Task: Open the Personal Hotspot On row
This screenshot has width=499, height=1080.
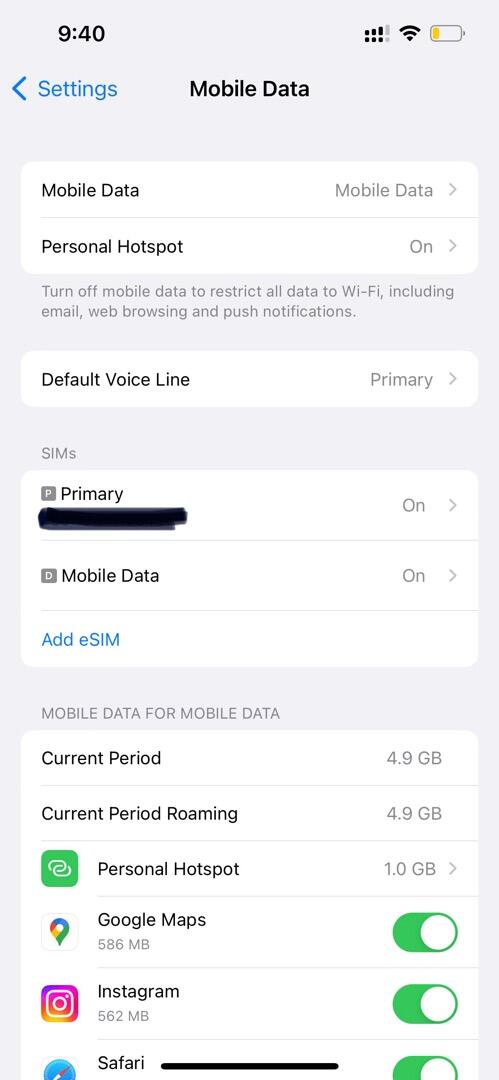Action: coord(250,247)
